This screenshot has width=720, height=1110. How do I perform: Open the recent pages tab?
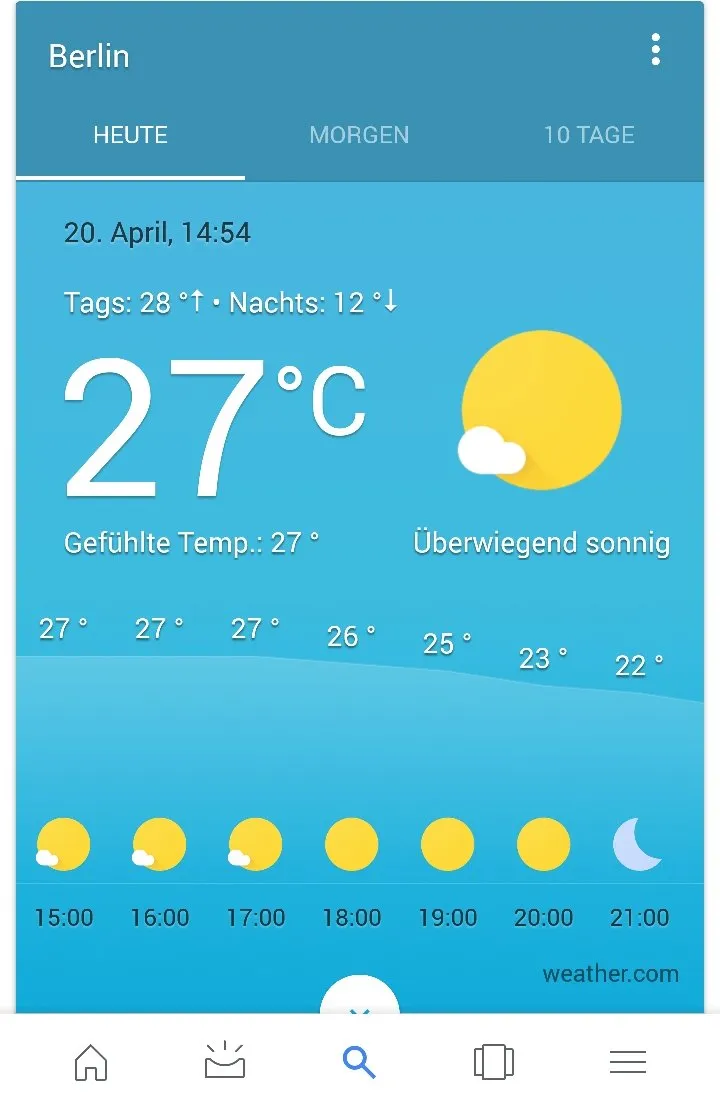[493, 1061]
